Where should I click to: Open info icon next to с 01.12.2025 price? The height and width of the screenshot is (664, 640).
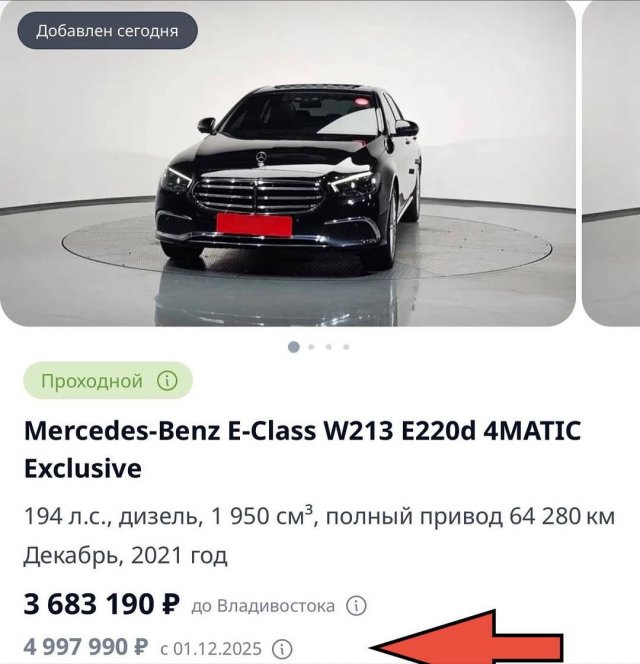tap(283, 649)
